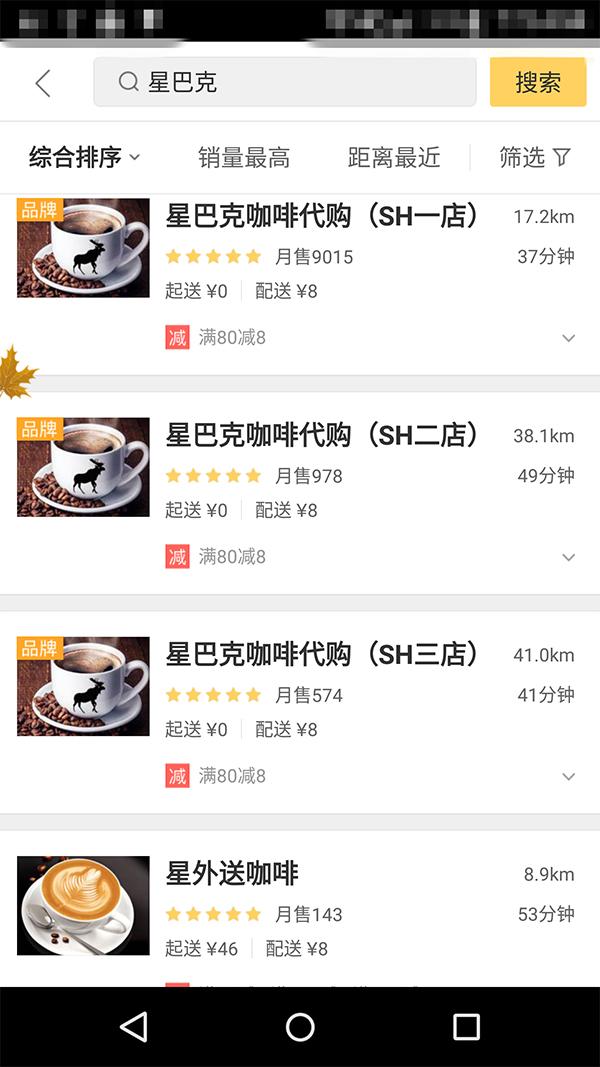Open the 星外送咖啡 store
Viewport: 600px width, 1067px height.
pyautogui.click(x=232, y=873)
